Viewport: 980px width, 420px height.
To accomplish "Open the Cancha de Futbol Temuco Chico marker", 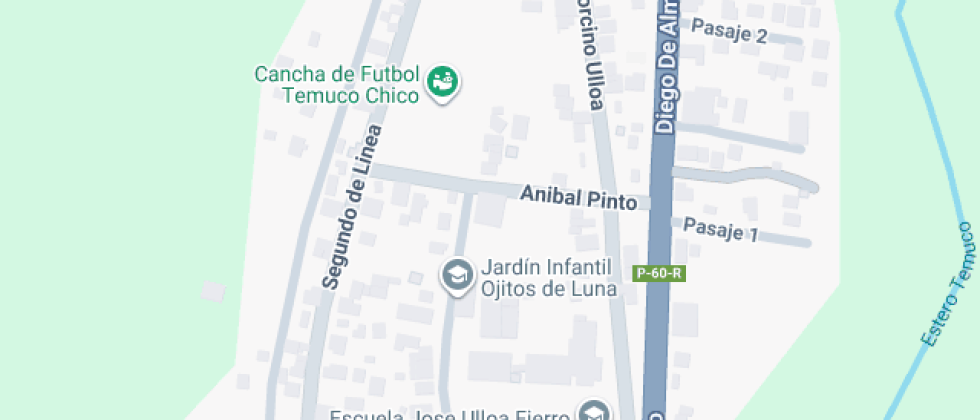I will coord(442,81).
